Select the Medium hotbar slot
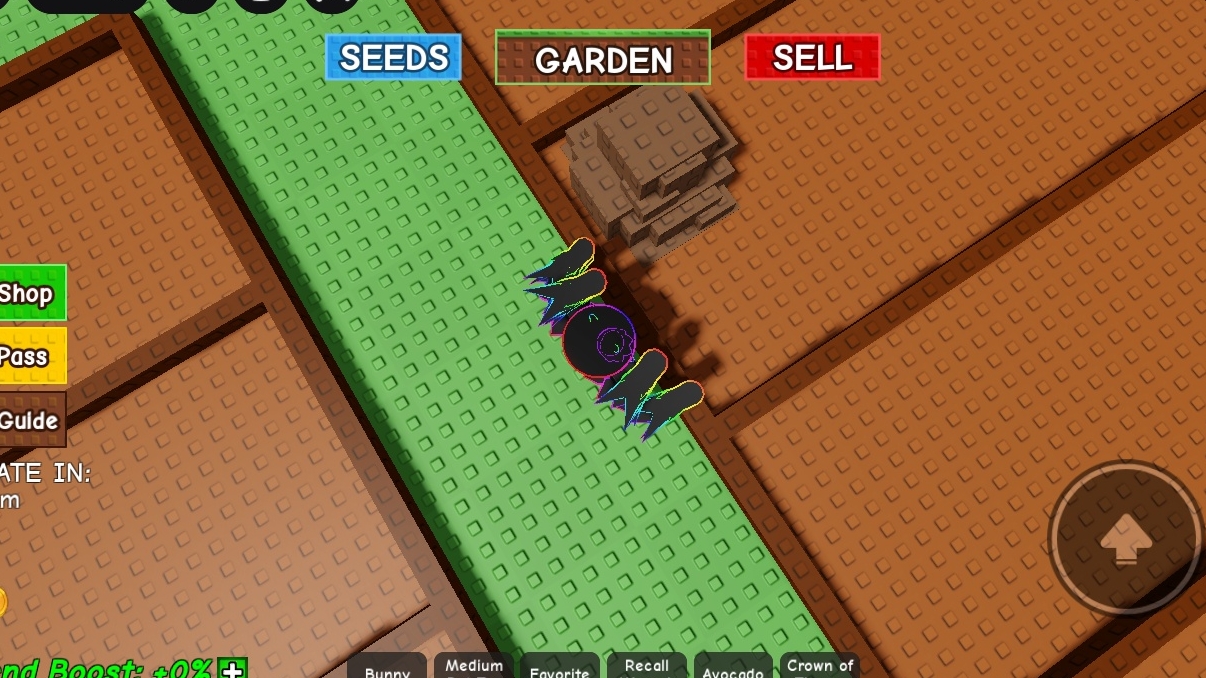This screenshot has width=1206, height=678. pos(474,667)
